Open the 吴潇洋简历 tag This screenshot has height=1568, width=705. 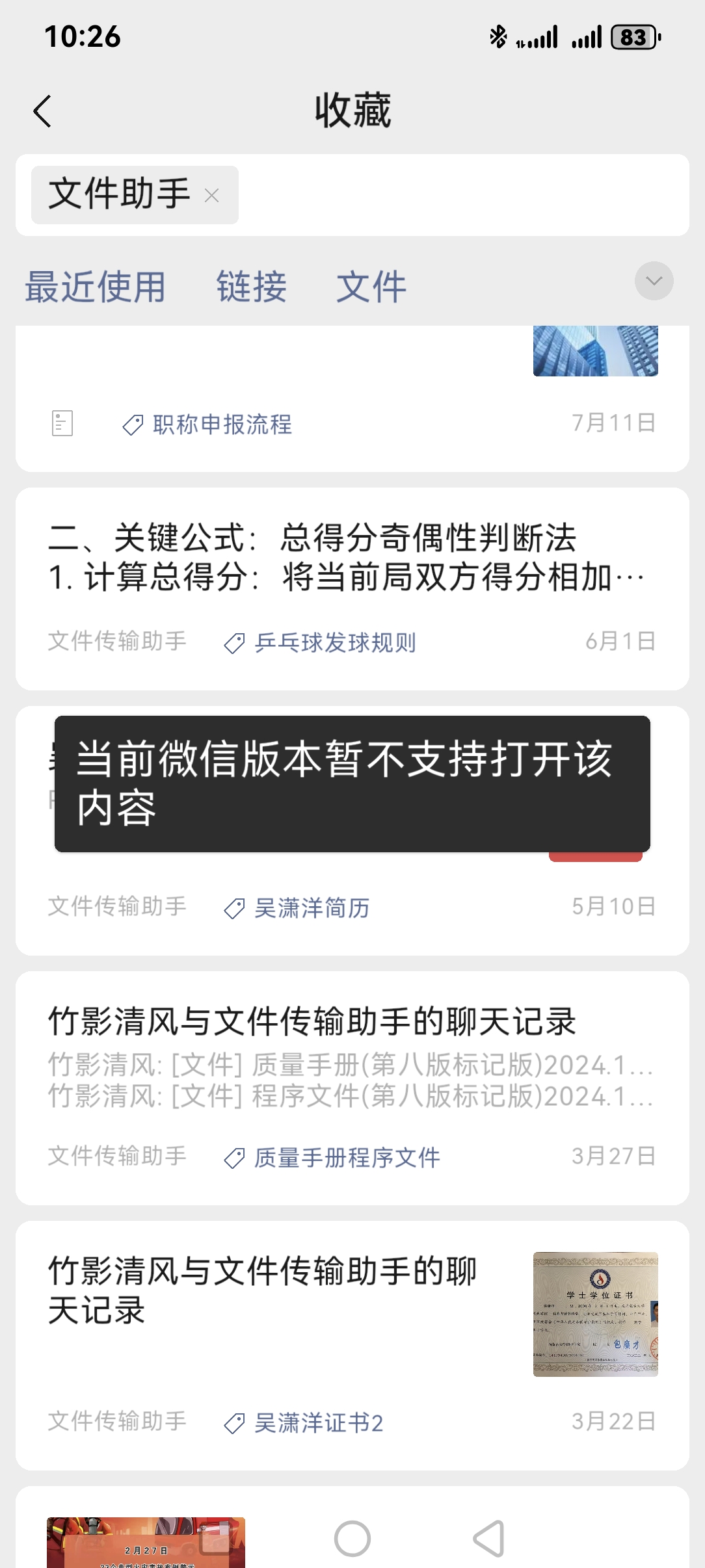(x=311, y=908)
